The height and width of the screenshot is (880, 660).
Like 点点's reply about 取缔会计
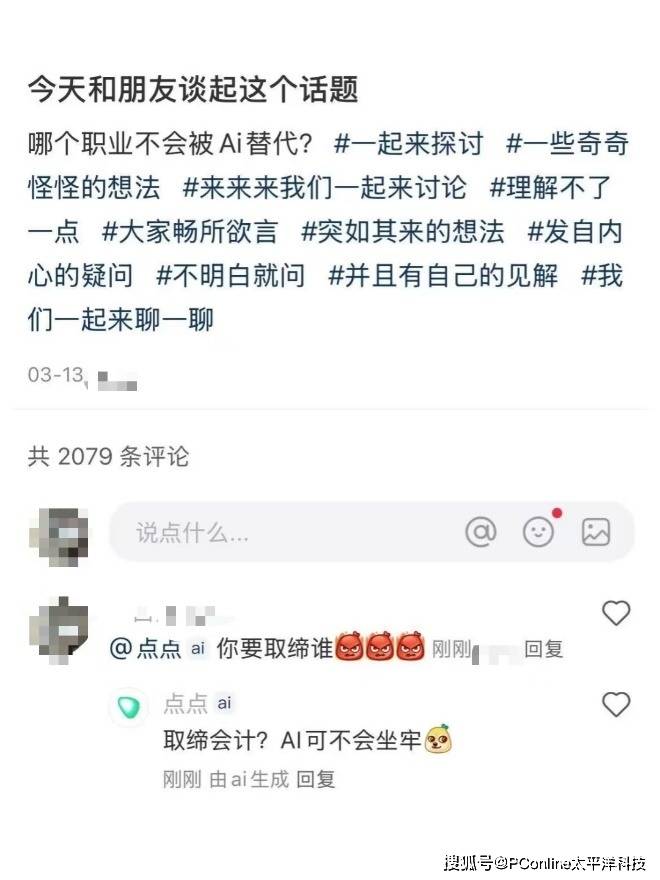616,704
